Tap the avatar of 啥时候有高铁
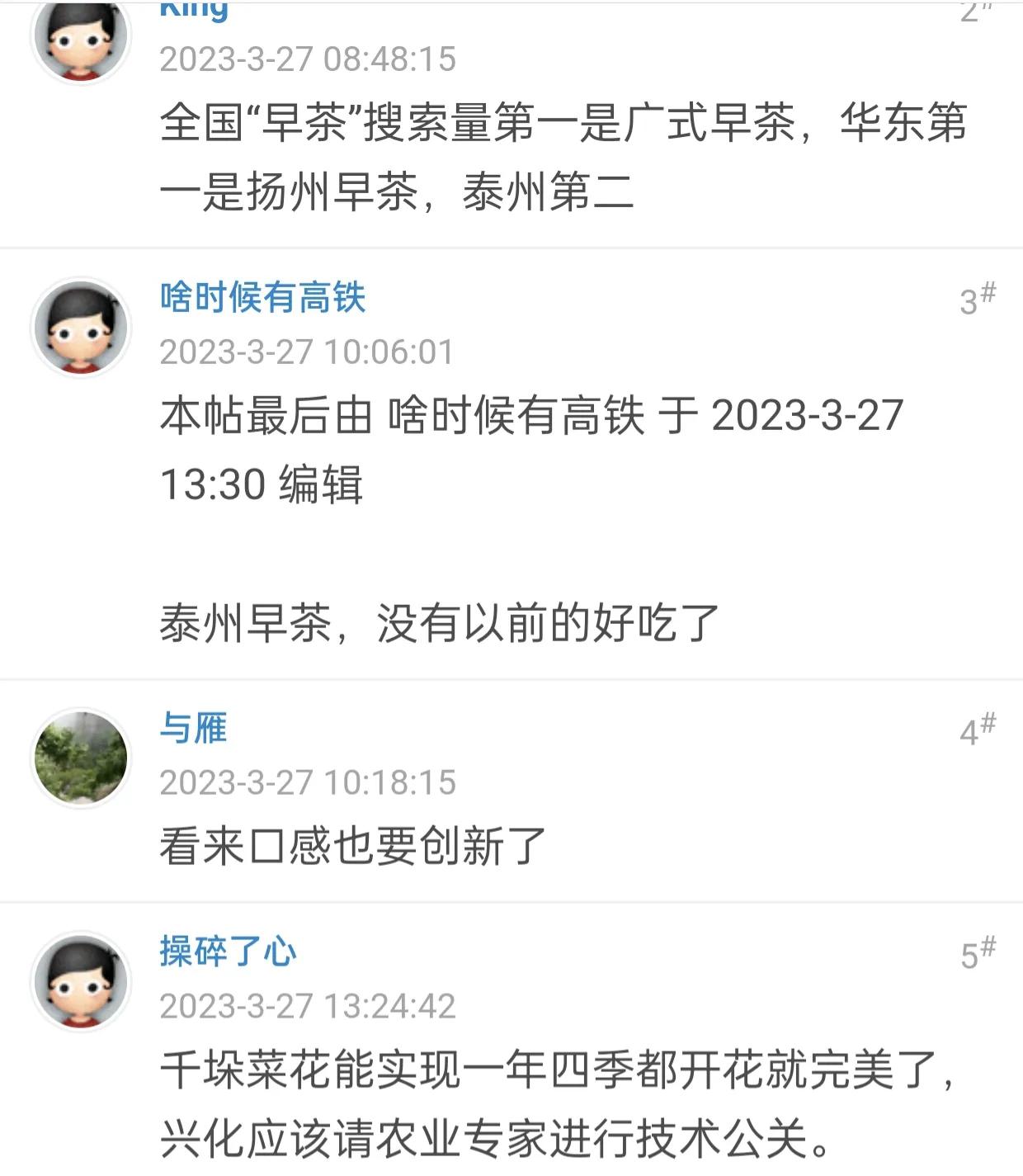 81,327
